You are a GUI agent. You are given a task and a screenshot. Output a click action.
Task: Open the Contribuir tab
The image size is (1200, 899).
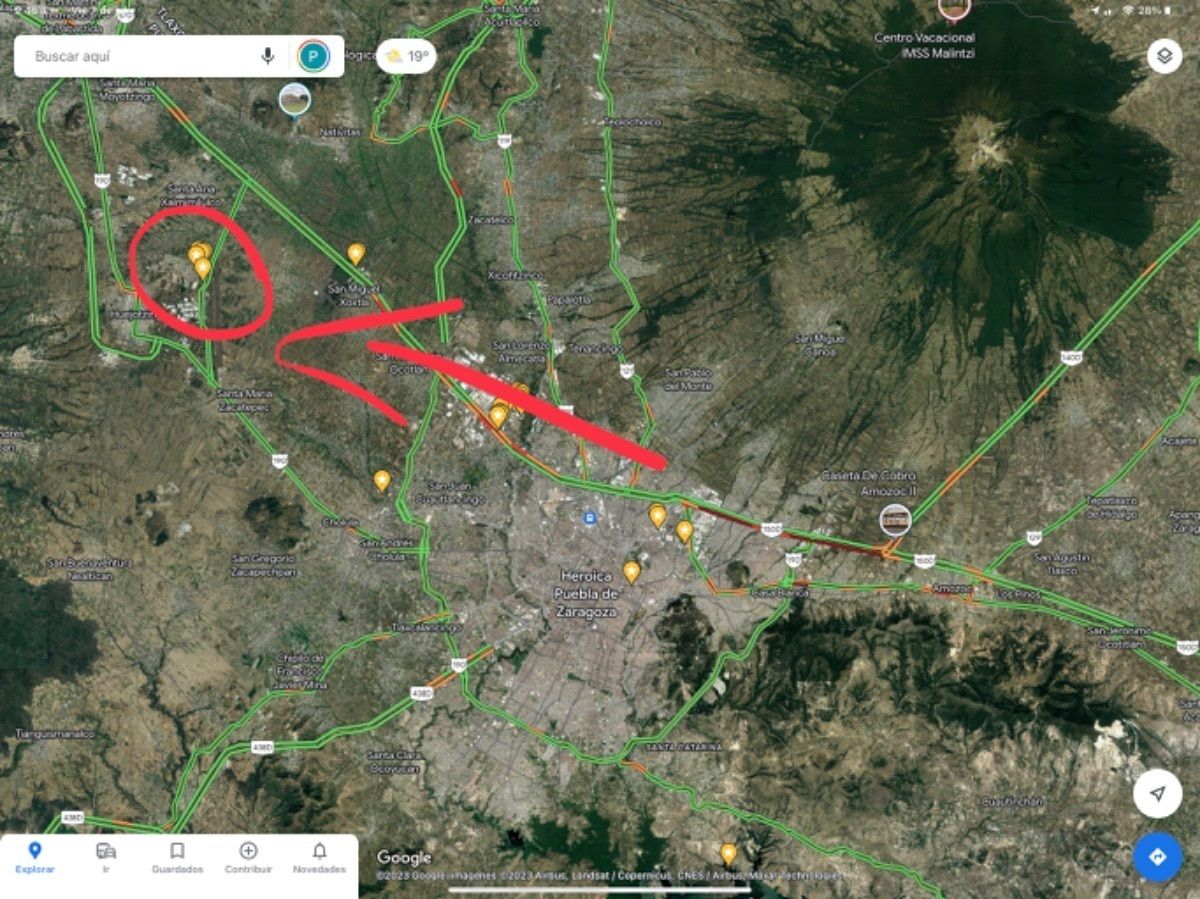click(248, 857)
